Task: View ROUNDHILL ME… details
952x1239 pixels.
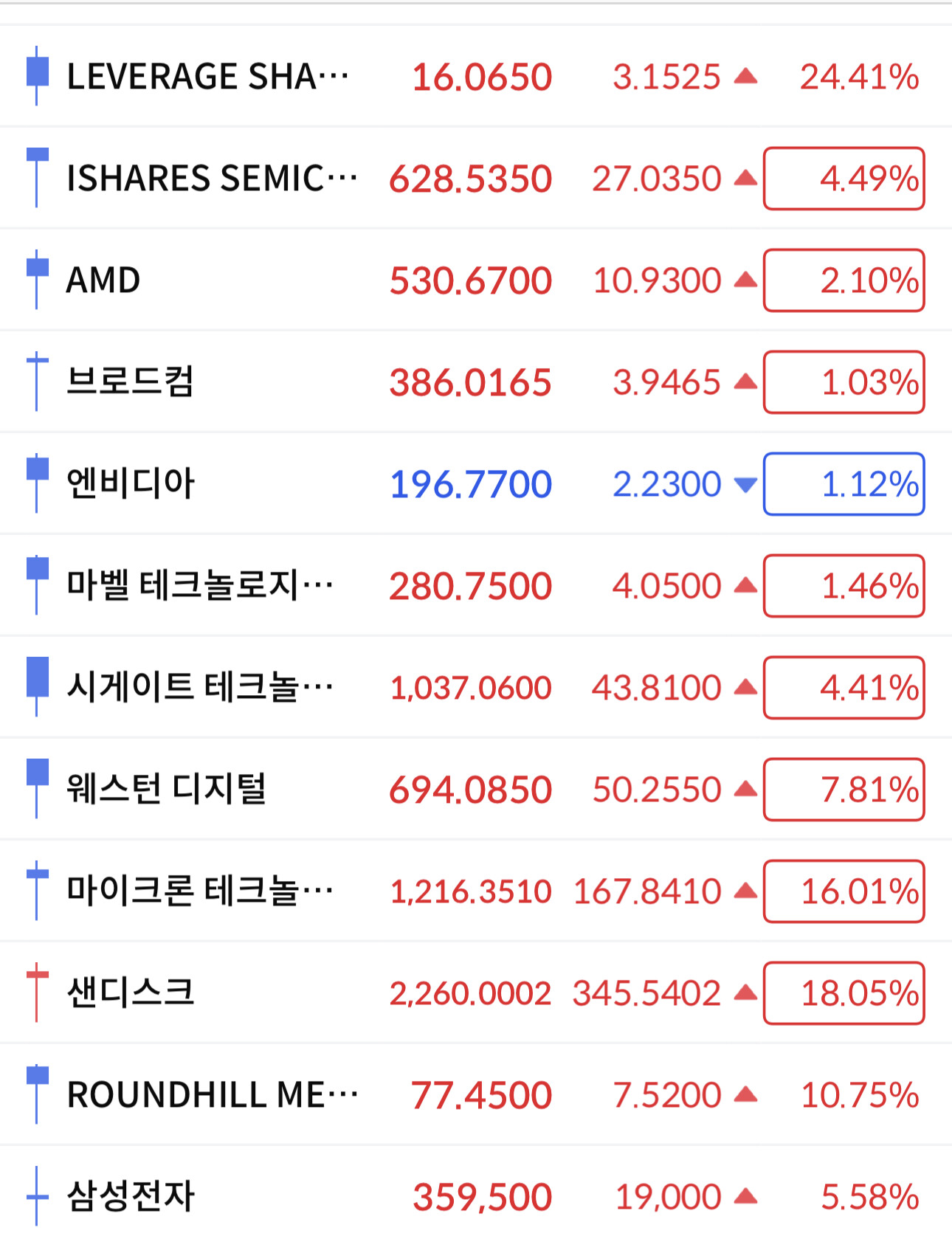Action: [x=476, y=1094]
